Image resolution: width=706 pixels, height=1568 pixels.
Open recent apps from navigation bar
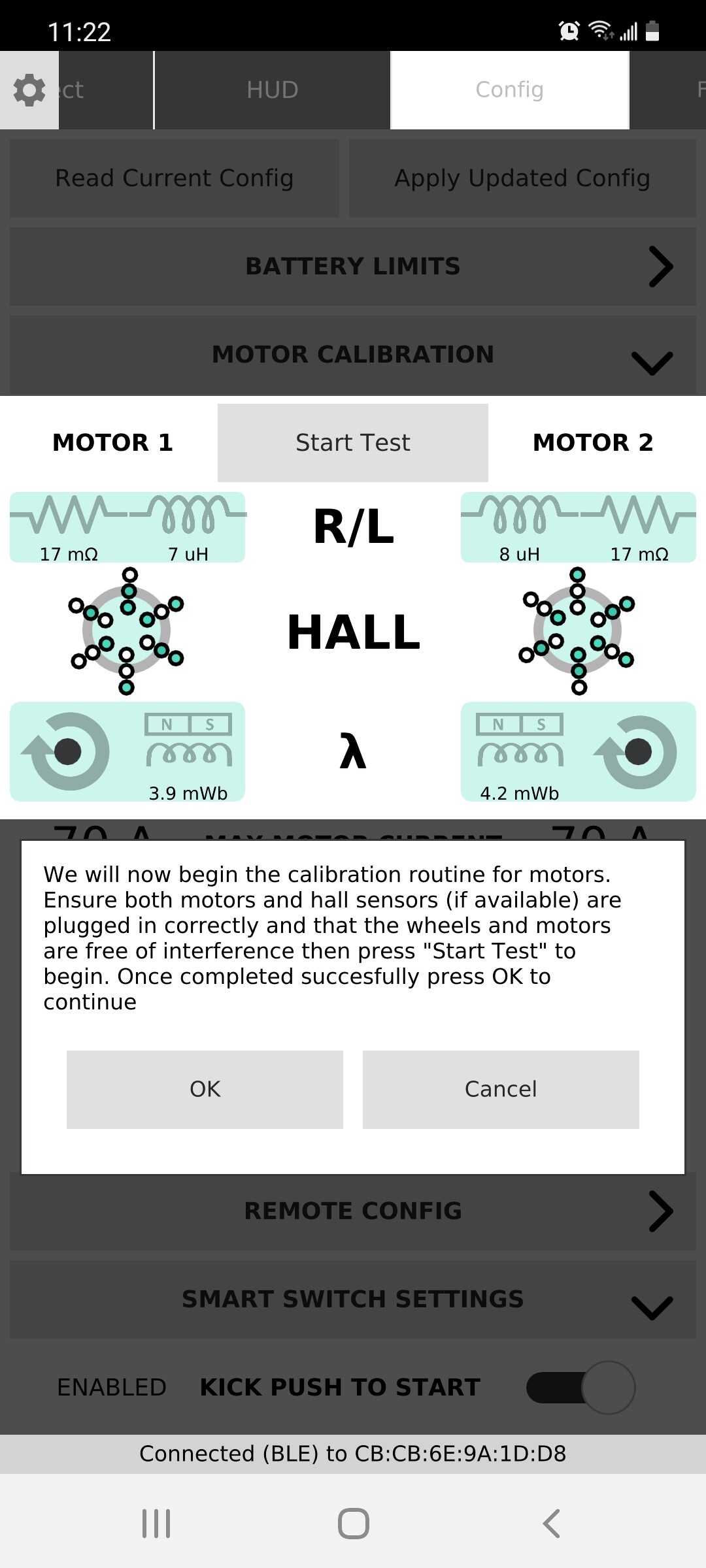156,1524
